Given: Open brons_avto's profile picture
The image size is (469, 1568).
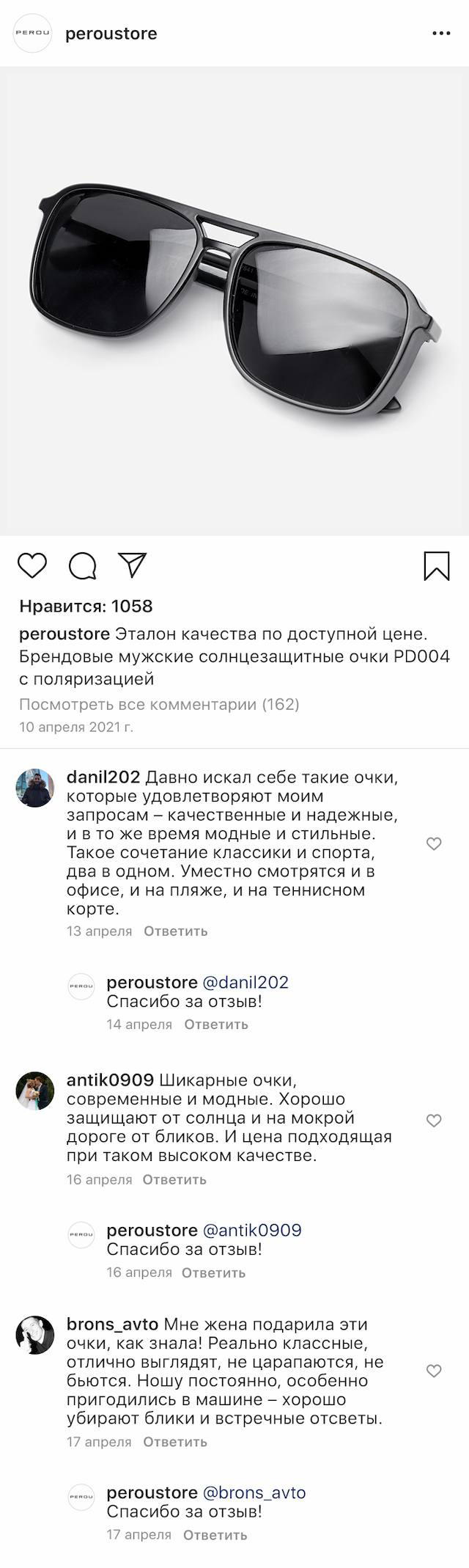Looking at the screenshot, I should [35, 1336].
